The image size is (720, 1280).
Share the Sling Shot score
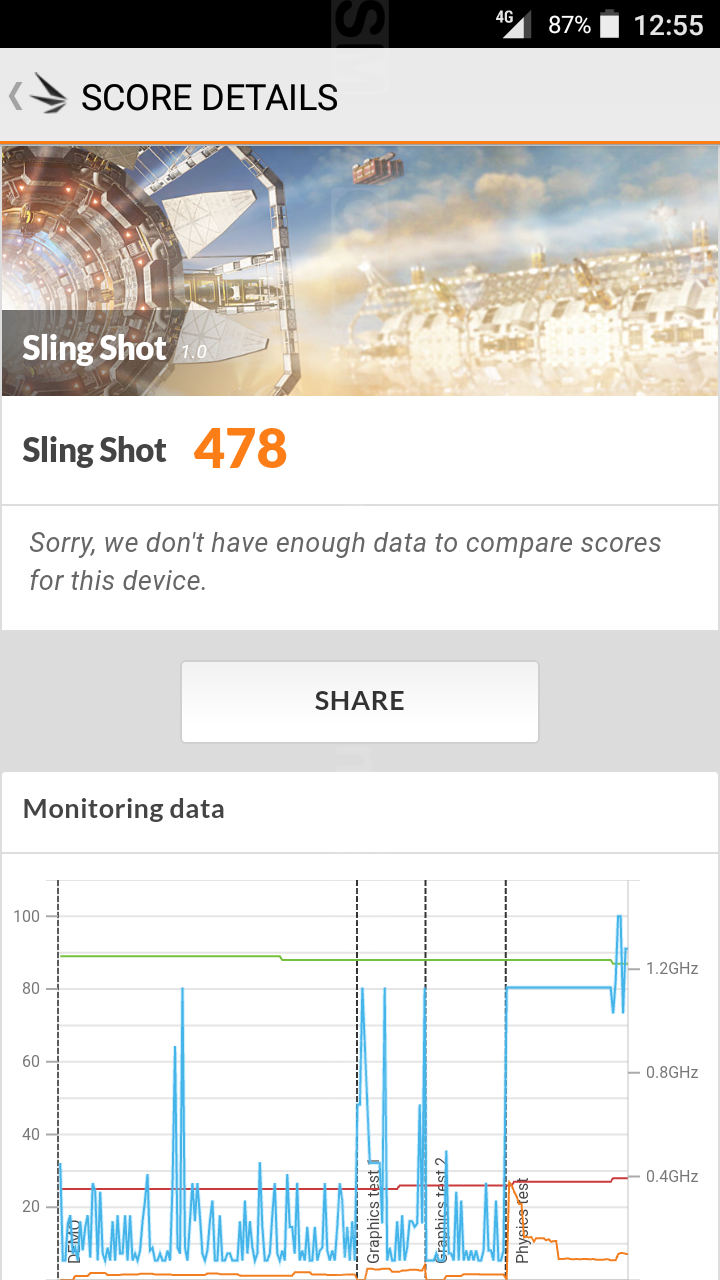click(x=360, y=701)
